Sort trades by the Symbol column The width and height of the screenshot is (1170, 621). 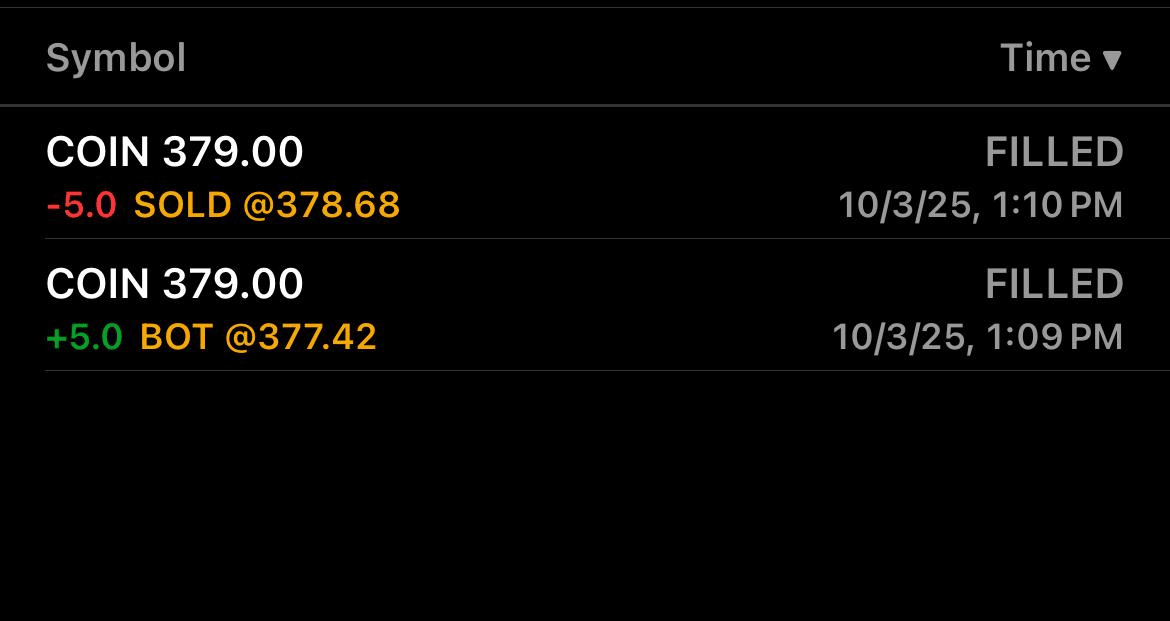point(116,58)
